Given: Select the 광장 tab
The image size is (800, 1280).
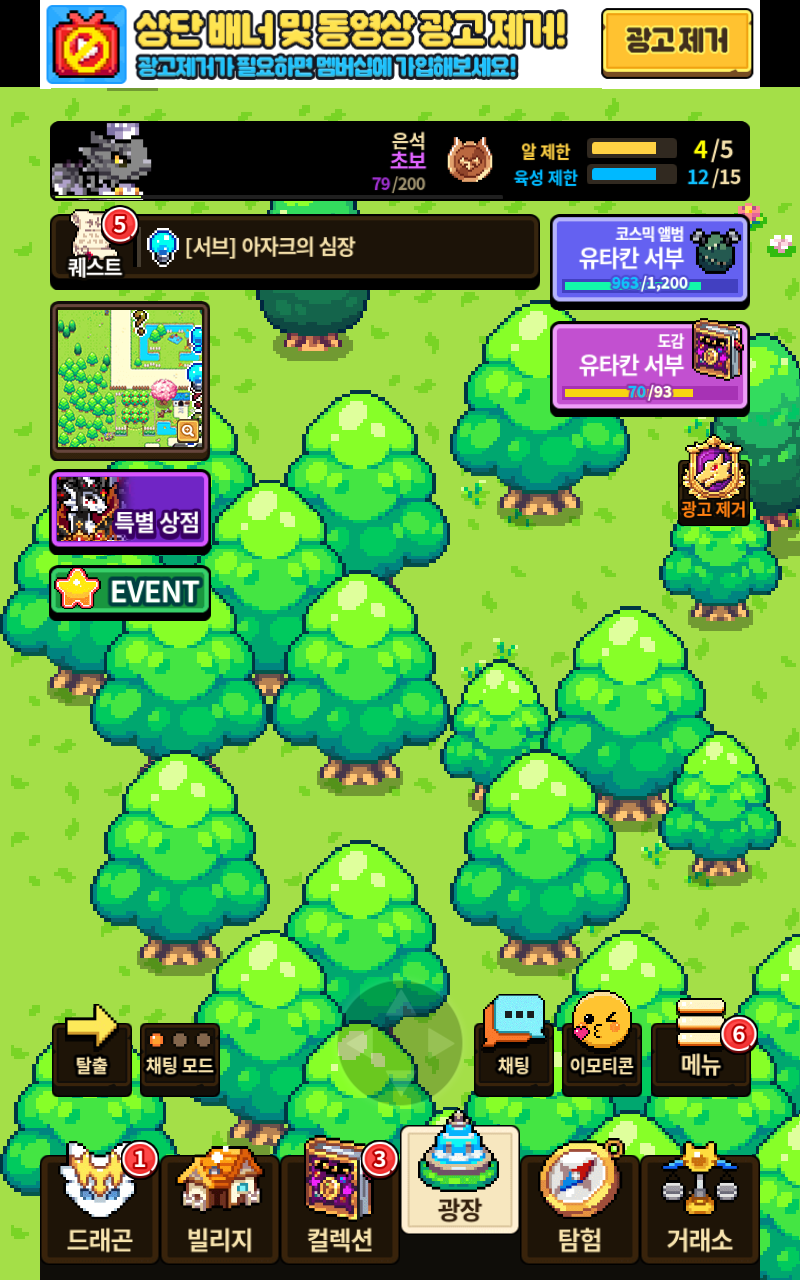Looking at the screenshot, I should coord(460,1180).
